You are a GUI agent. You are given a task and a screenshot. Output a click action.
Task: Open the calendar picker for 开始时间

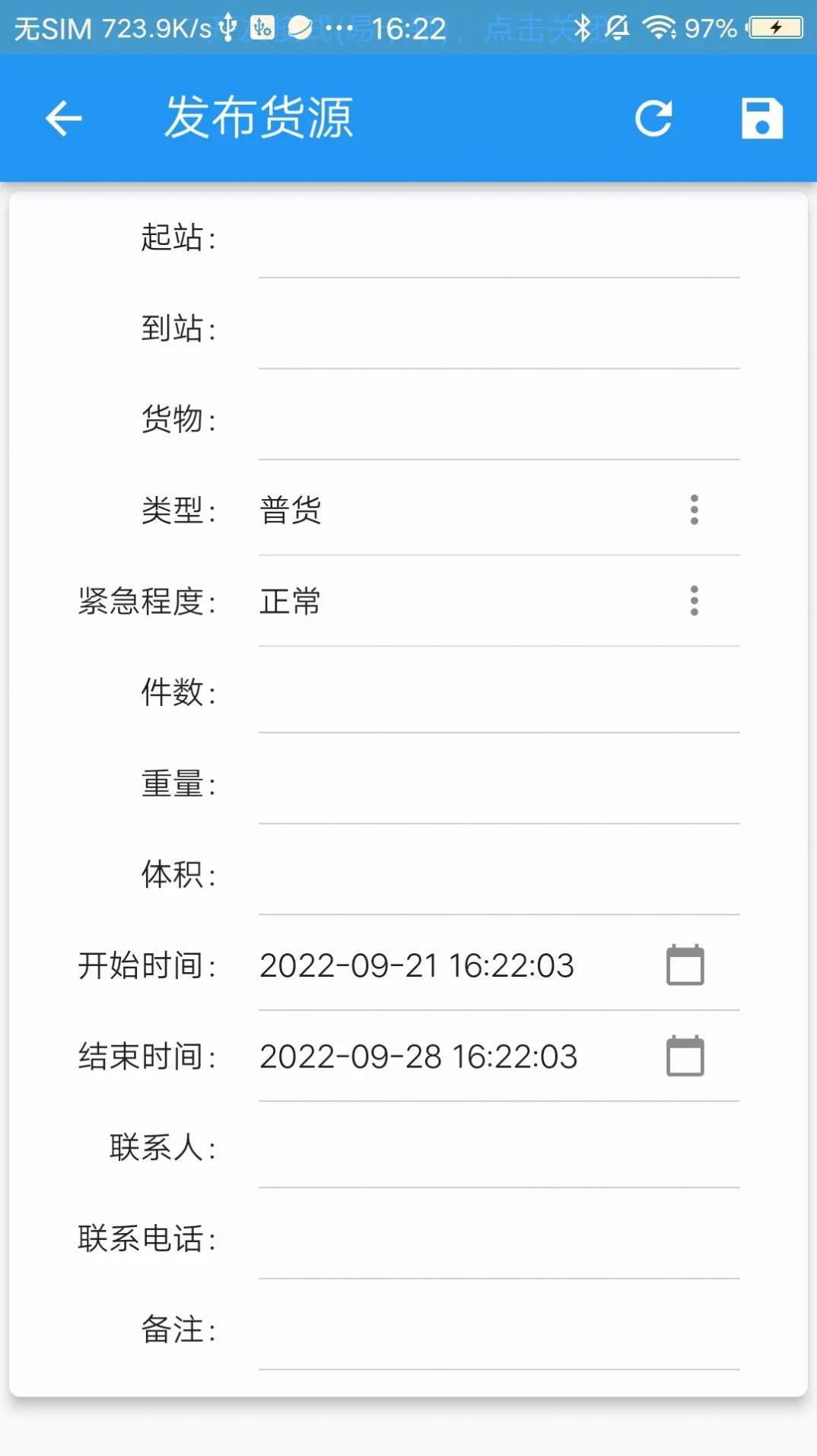point(684,965)
